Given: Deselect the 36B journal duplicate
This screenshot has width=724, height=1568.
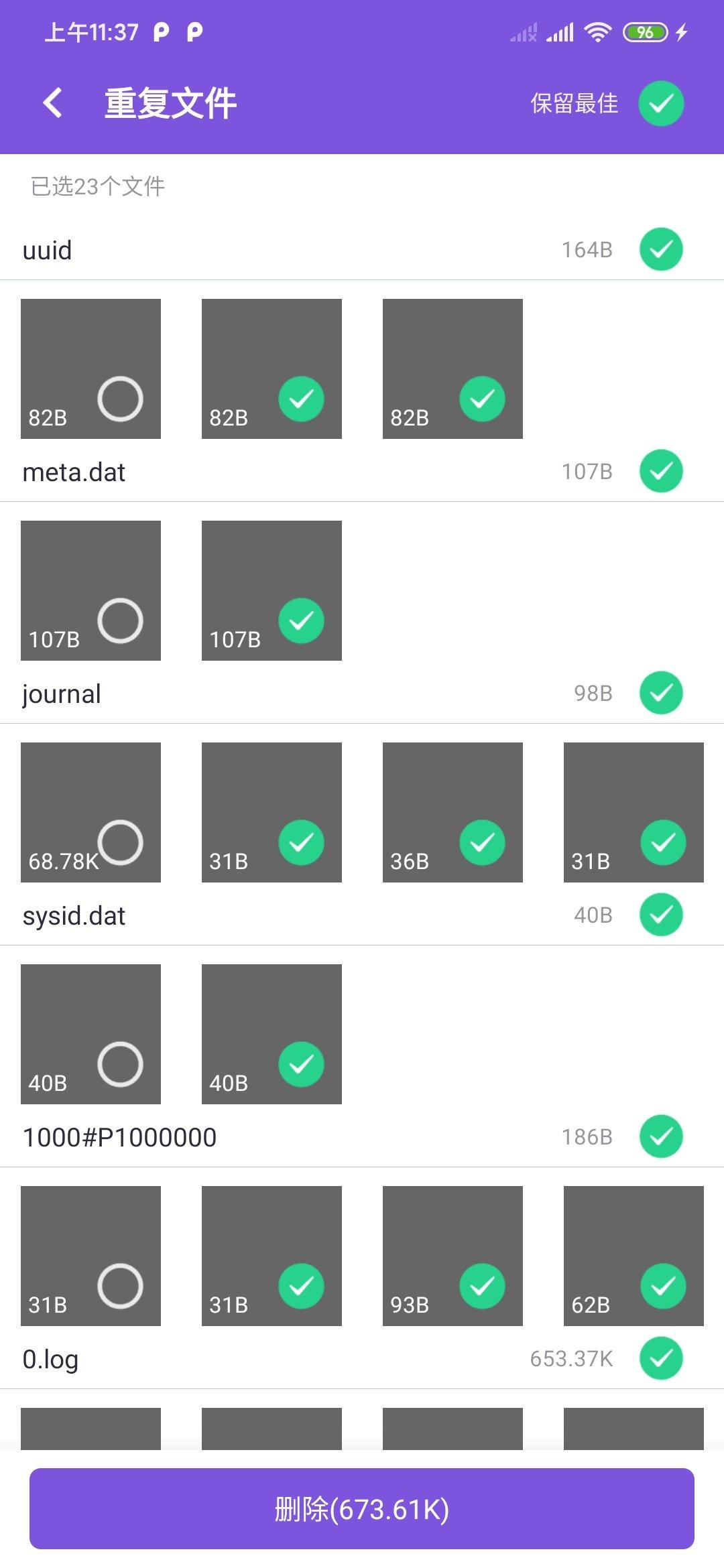Looking at the screenshot, I should pyautogui.click(x=481, y=842).
